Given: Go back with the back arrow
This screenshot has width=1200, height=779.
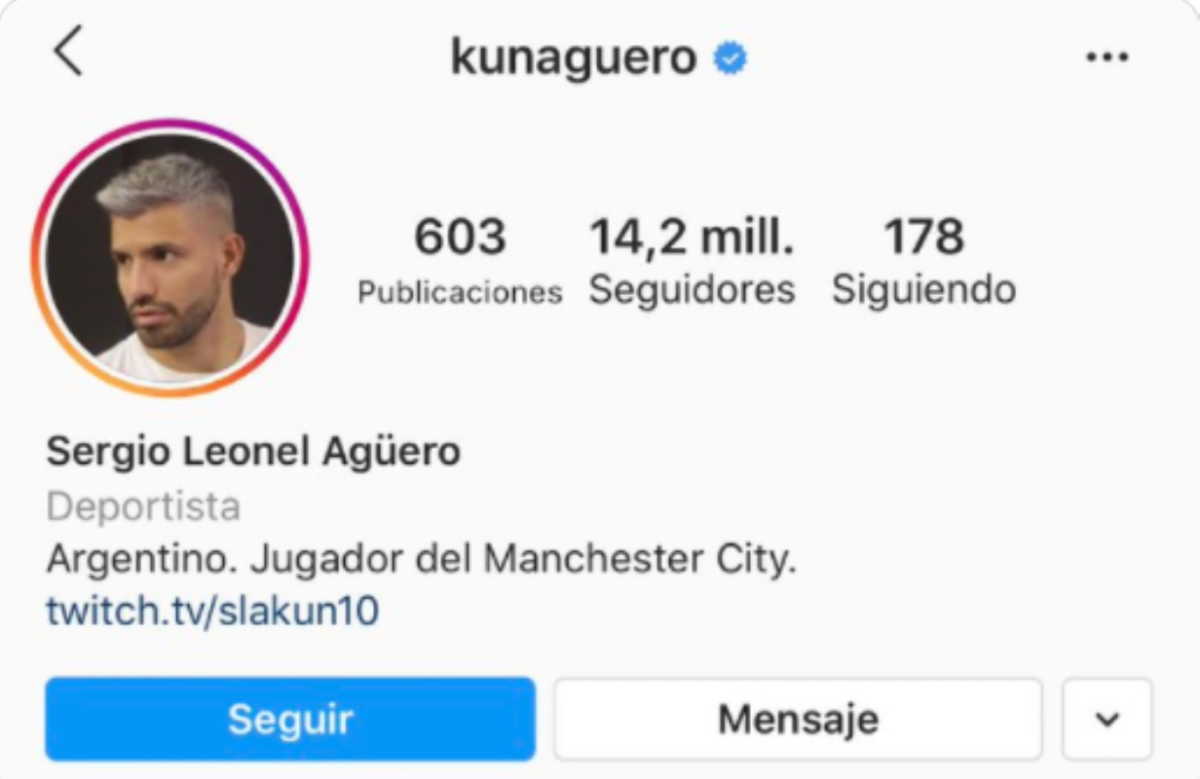Looking at the screenshot, I should pyautogui.click(x=68, y=52).
